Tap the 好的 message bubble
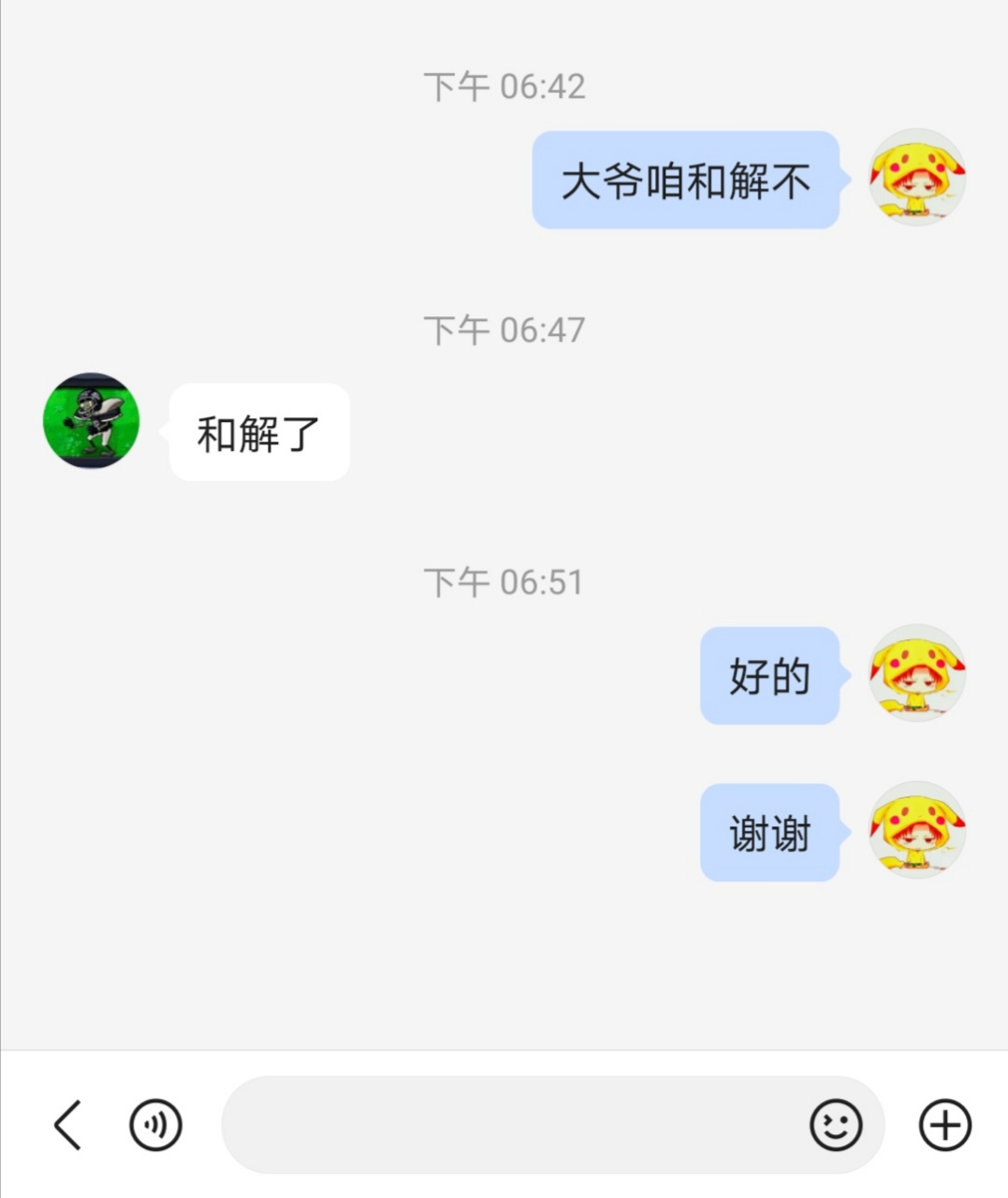1008x1198 pixels. pos(769,676)
